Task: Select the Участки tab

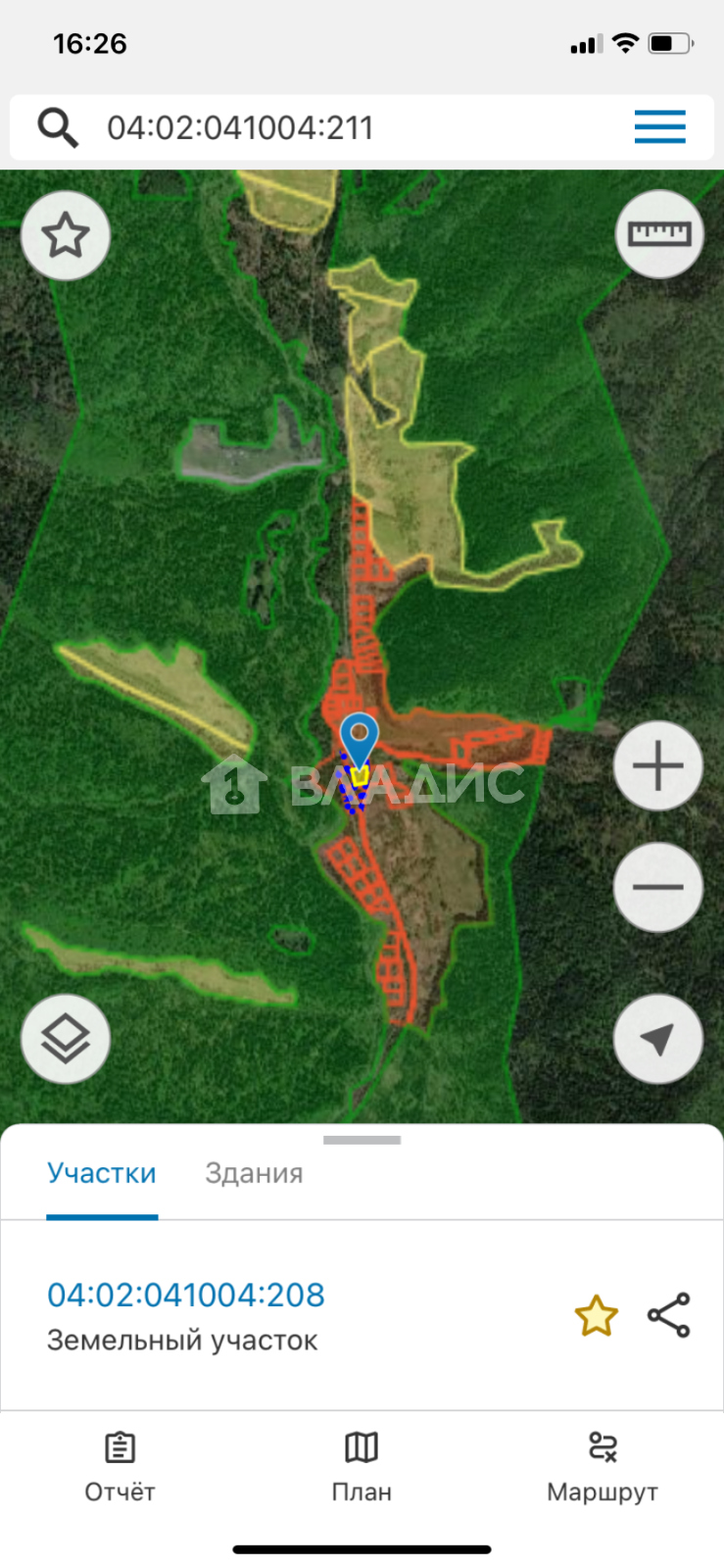Action: 102,1173
